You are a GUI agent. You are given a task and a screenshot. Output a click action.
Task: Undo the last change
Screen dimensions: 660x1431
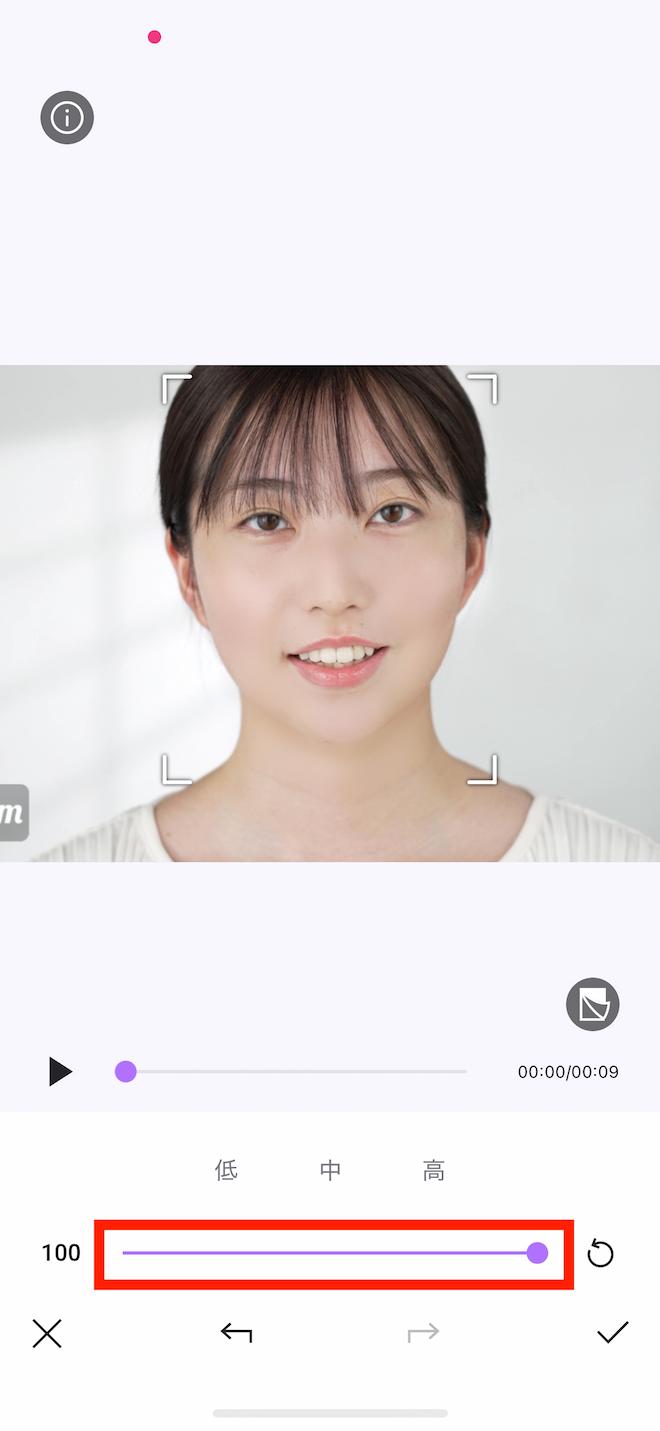tap(236, 1332)
